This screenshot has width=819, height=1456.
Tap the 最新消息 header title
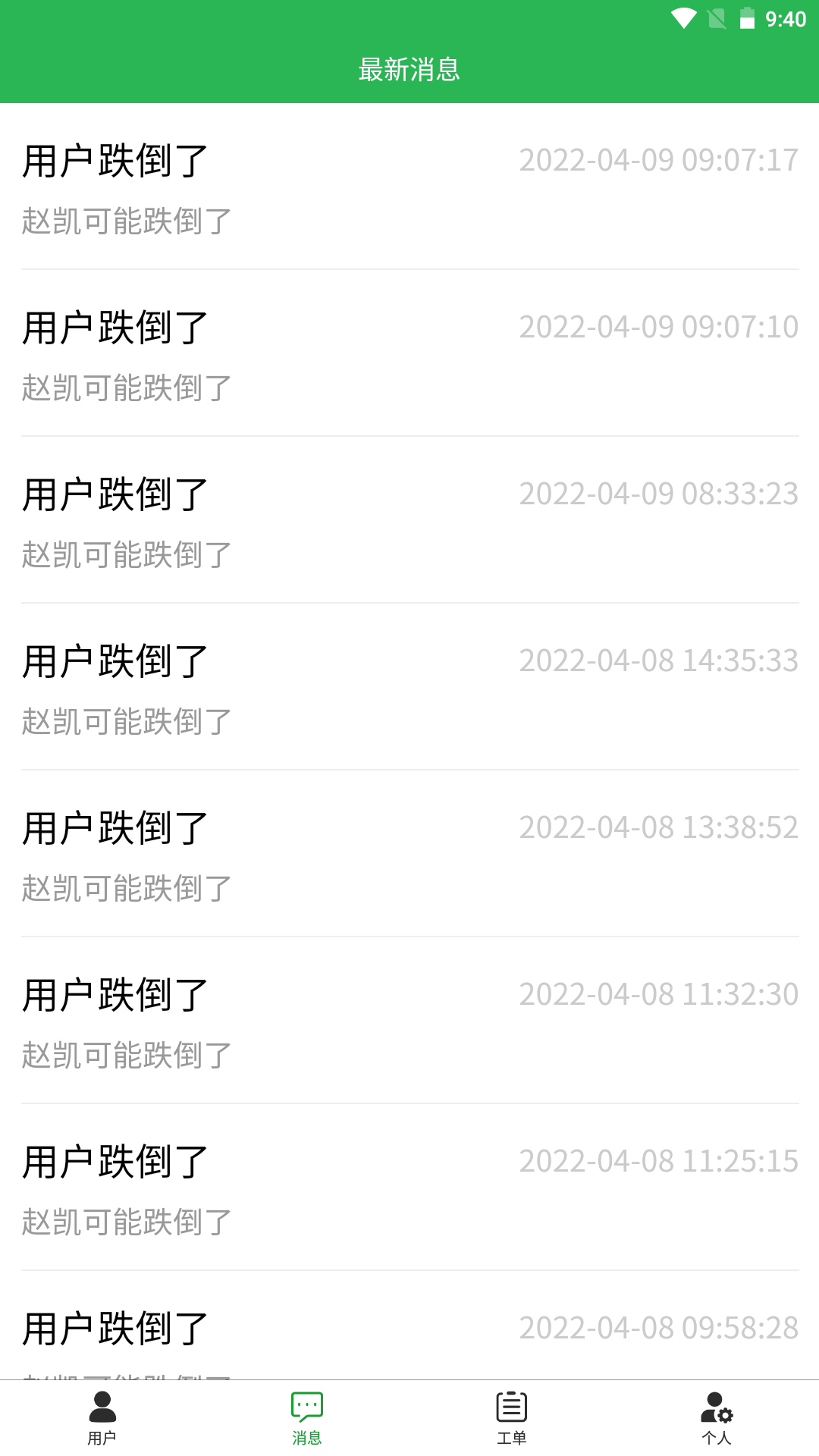(409, 68)
